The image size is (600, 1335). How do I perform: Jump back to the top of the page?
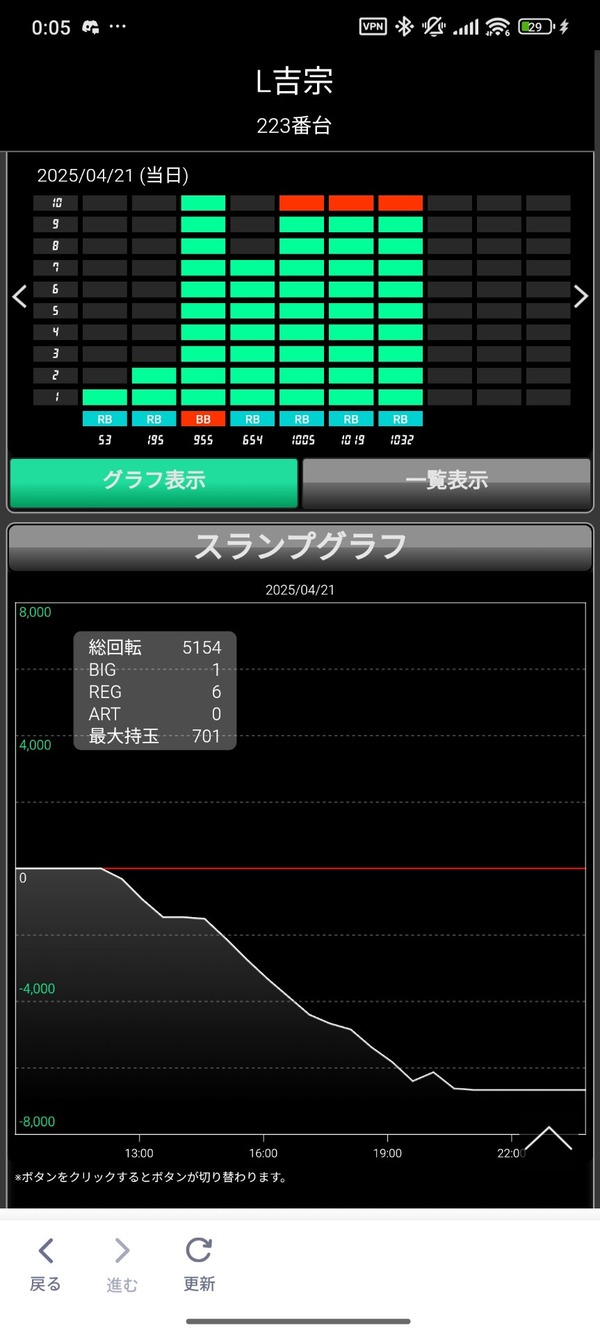pos(548,1138)
